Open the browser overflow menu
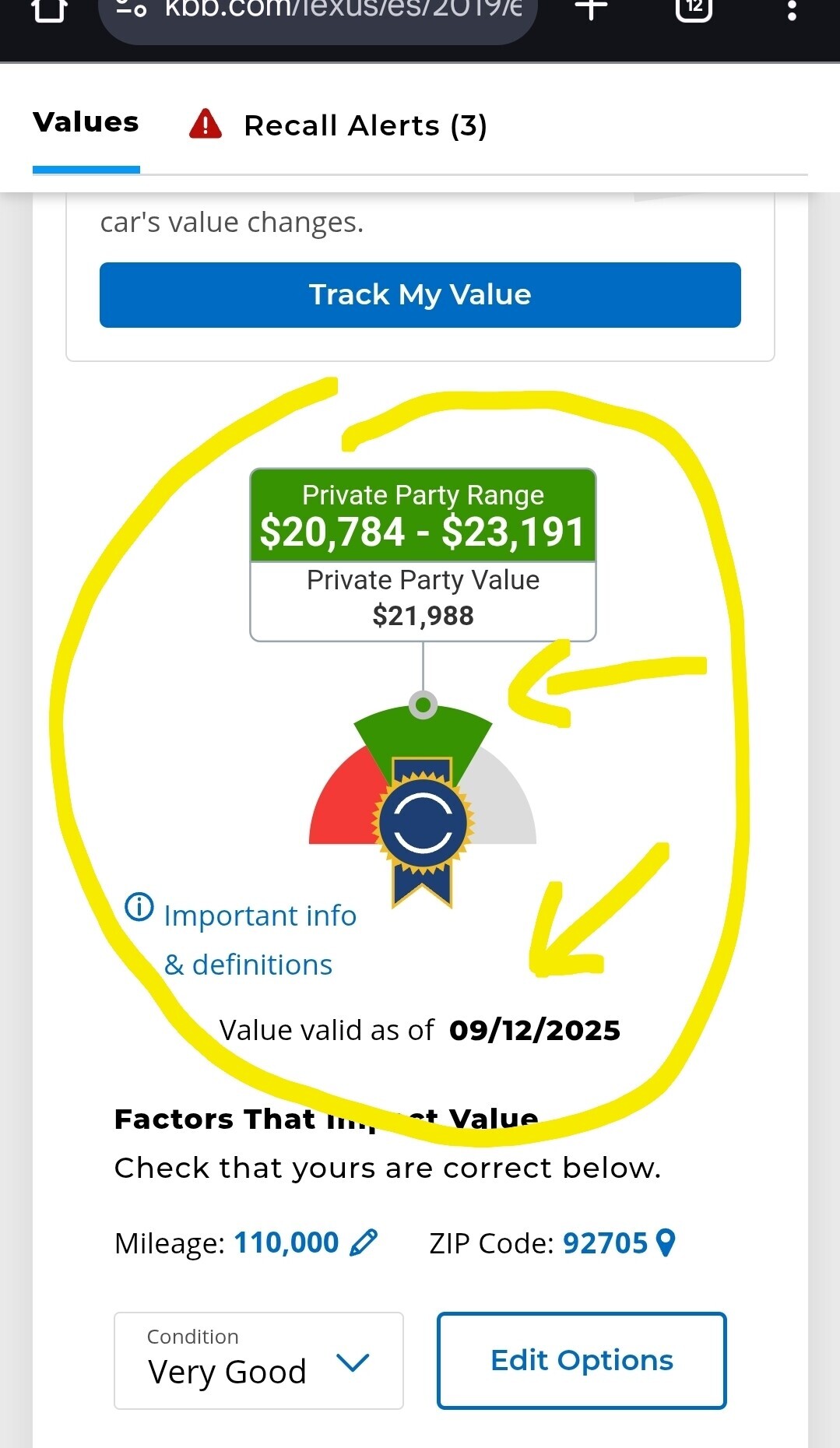Image resolution: width=840 pixels, height=1448 pixels. tap(792, 9)
